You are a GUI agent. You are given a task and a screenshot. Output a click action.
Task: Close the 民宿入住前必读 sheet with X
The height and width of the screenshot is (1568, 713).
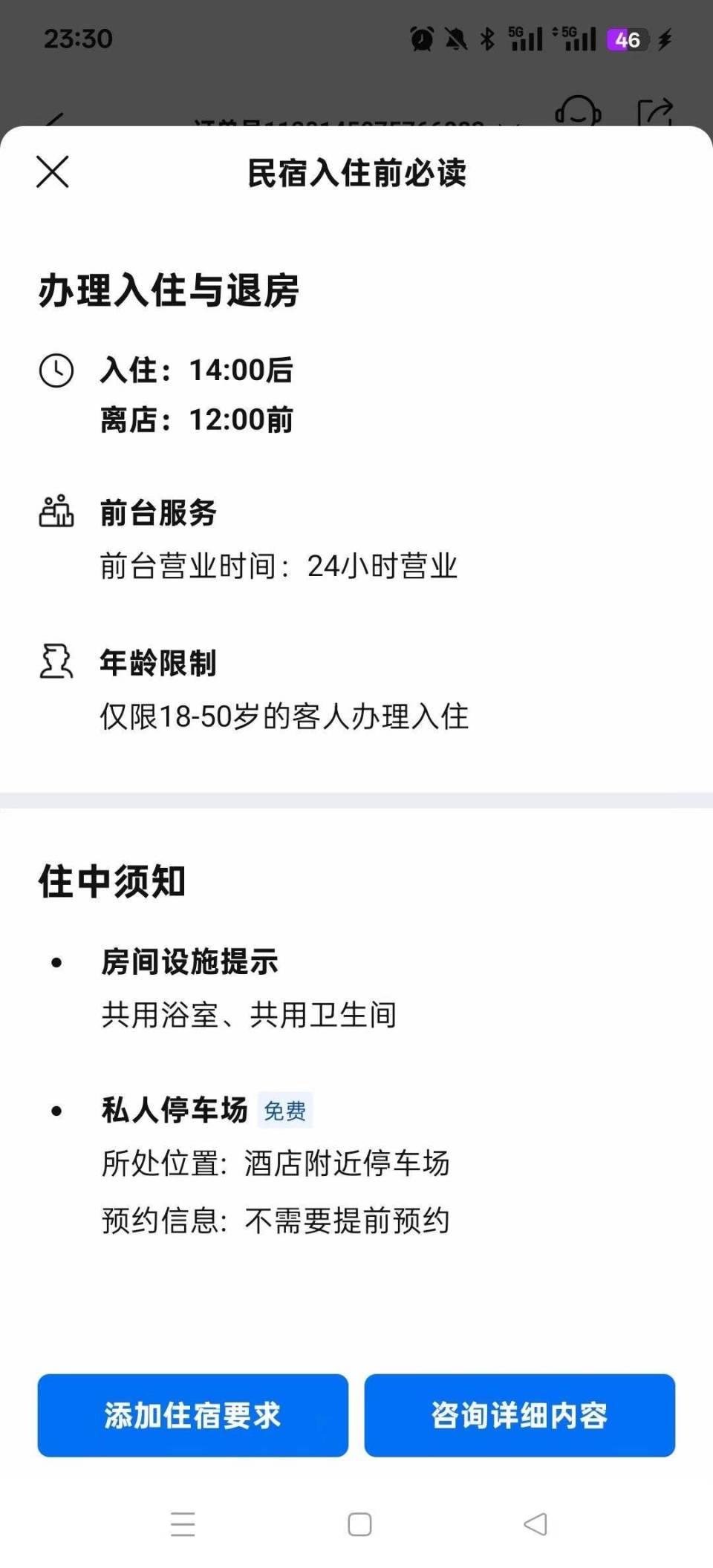tap(52, 172)
